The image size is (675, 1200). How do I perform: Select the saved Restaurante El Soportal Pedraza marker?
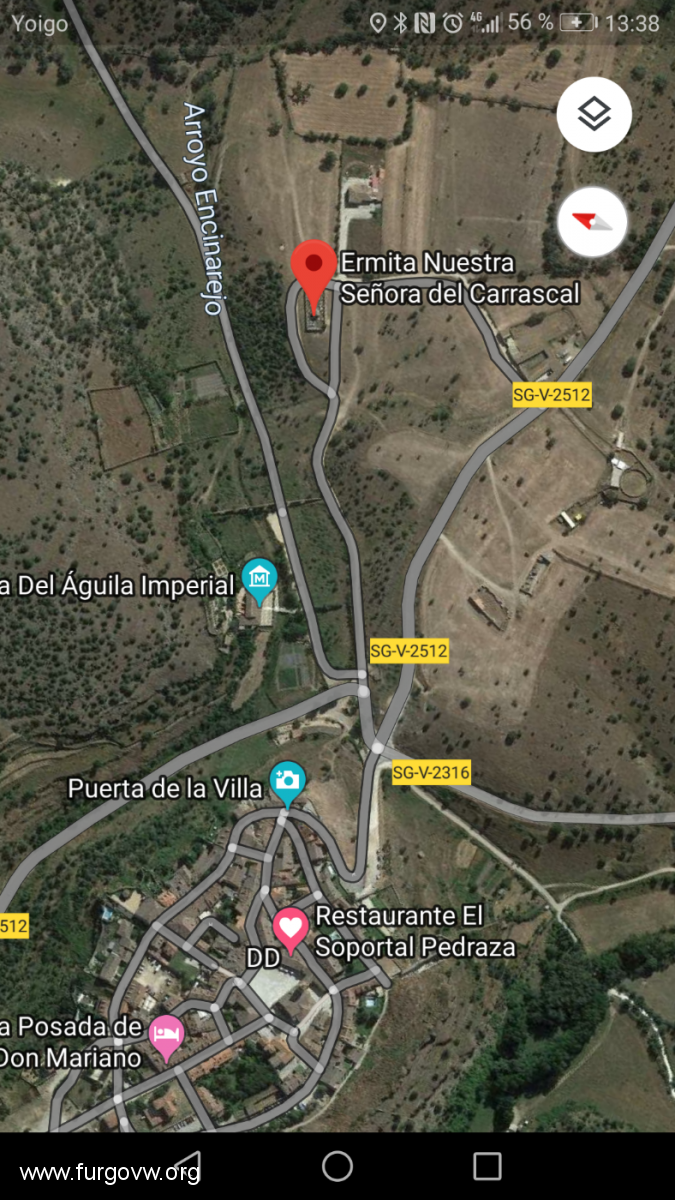(x=290, y=929)
